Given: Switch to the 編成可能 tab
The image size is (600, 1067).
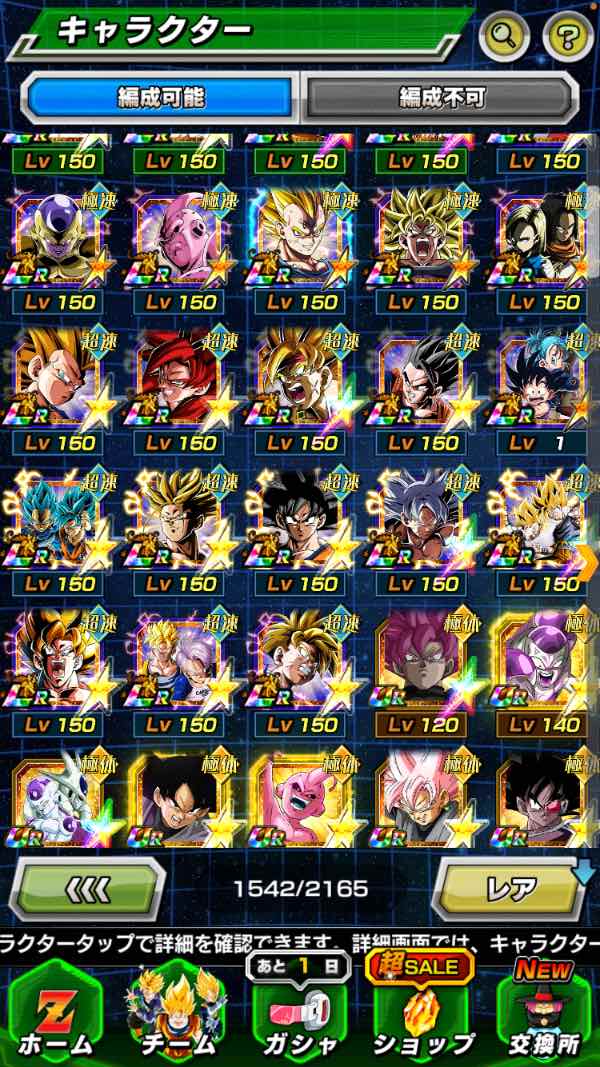Looking at the screenshot, I should click(161, 97).
